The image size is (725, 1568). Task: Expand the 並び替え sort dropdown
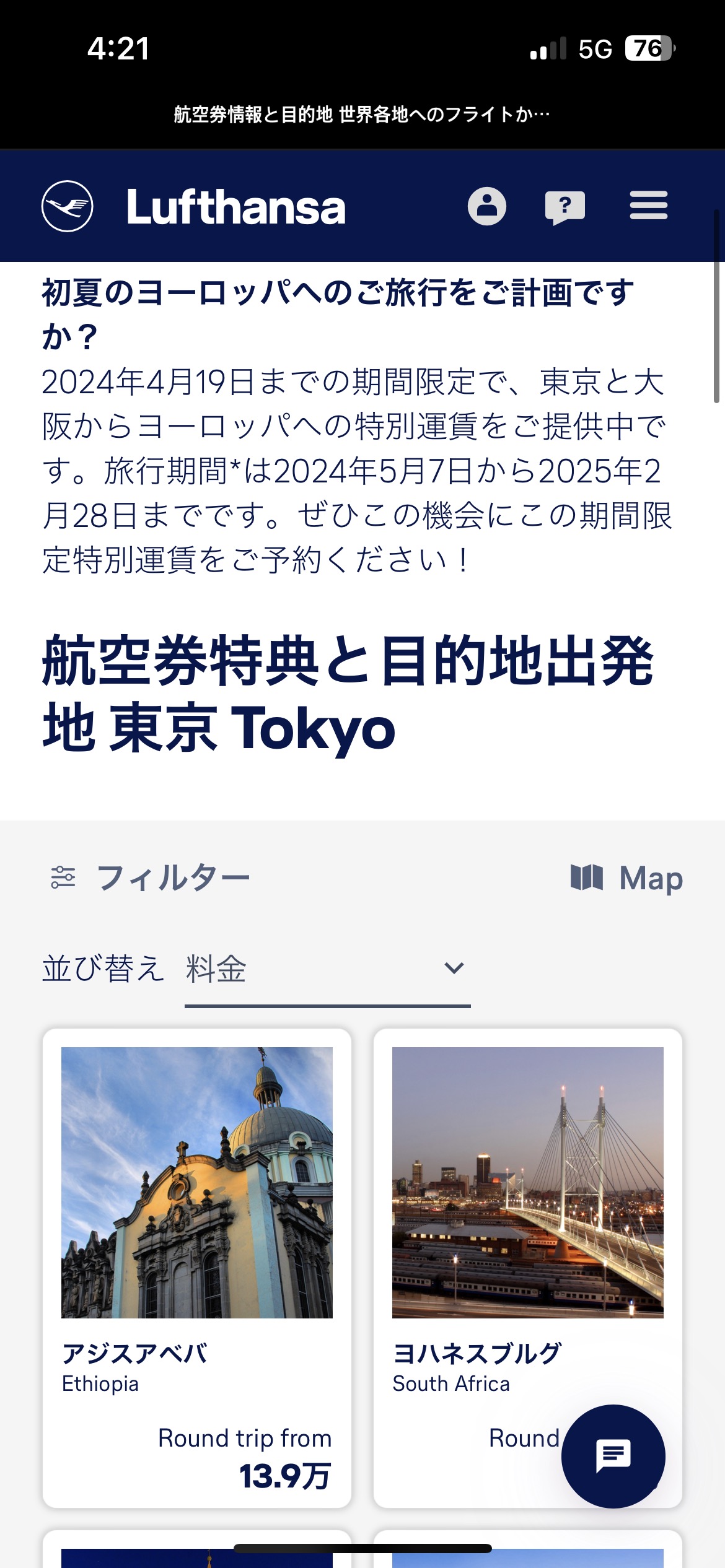point(327,969)
